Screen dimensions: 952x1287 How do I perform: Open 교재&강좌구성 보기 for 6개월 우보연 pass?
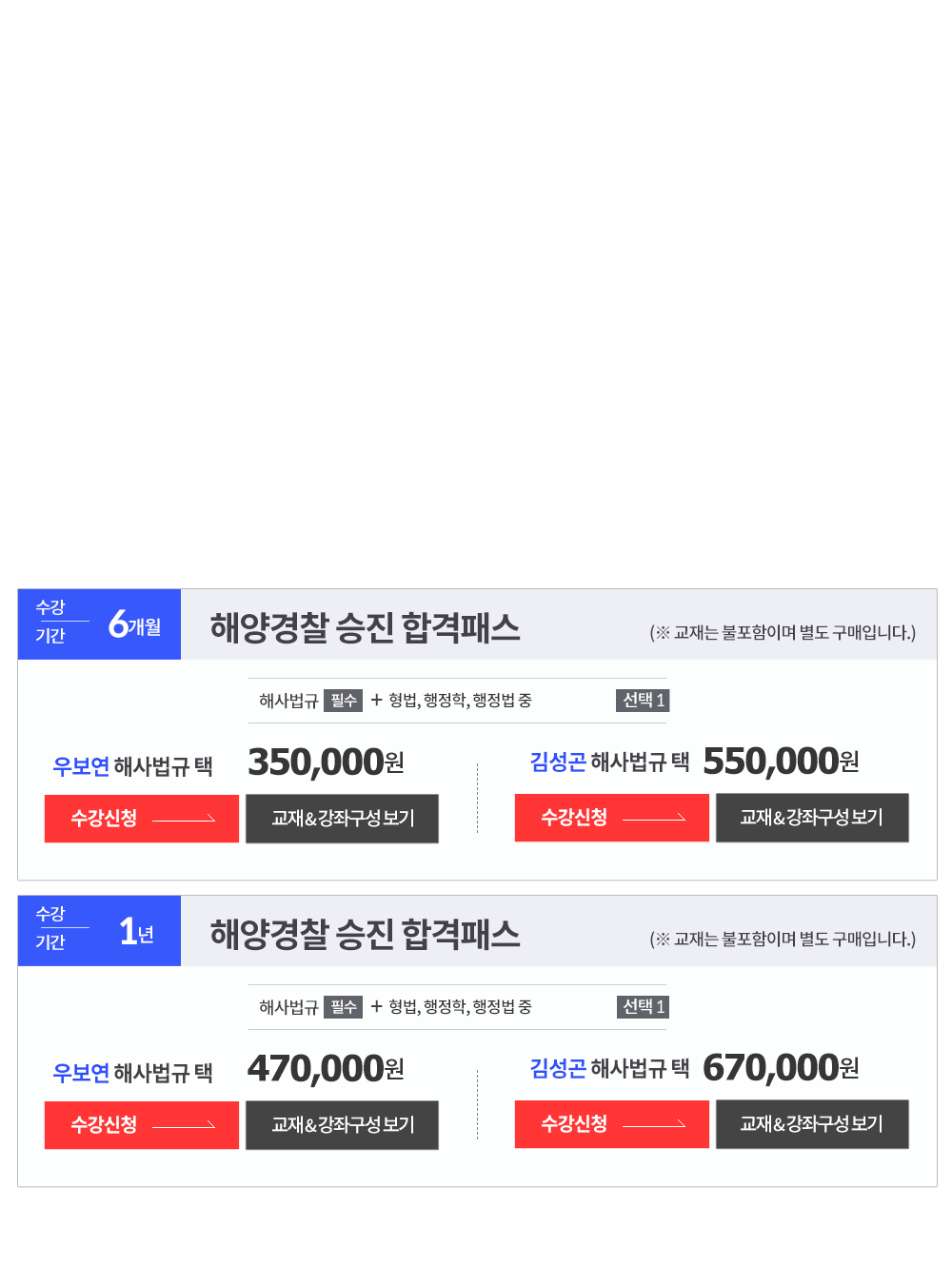tap(342, 819)
